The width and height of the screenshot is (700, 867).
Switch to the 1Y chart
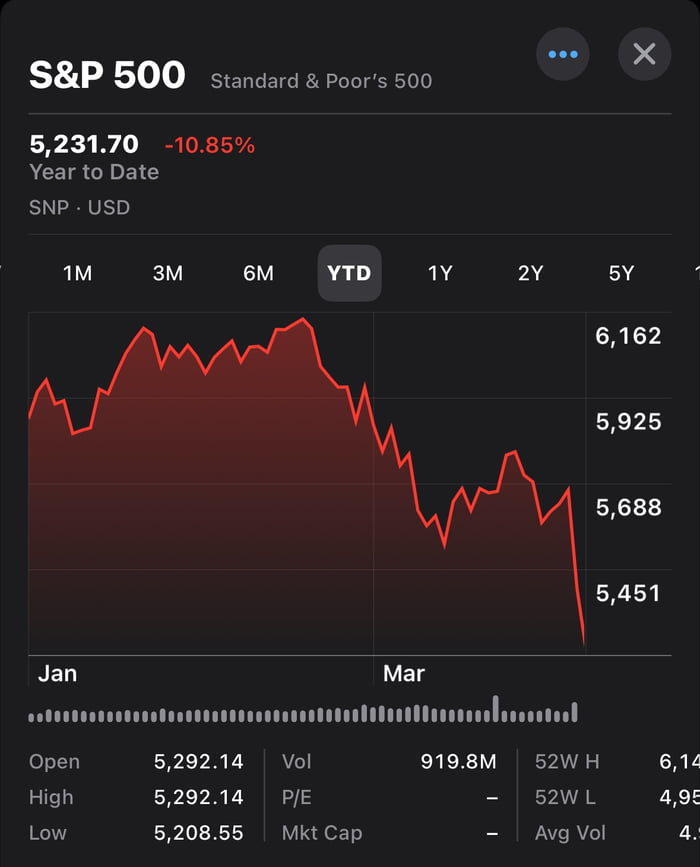click(440, 273)
